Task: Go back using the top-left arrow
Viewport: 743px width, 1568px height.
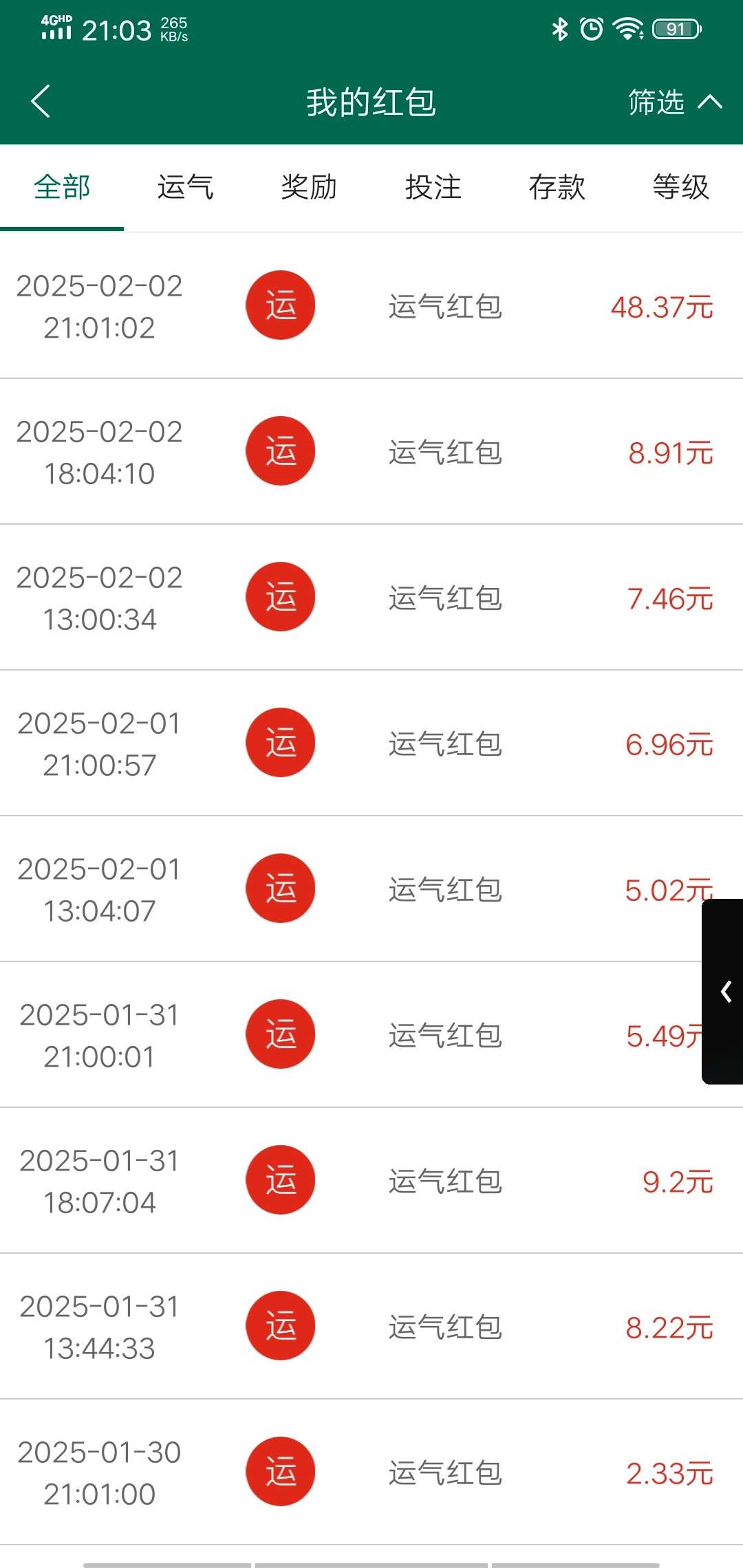Action: (41, 102)
